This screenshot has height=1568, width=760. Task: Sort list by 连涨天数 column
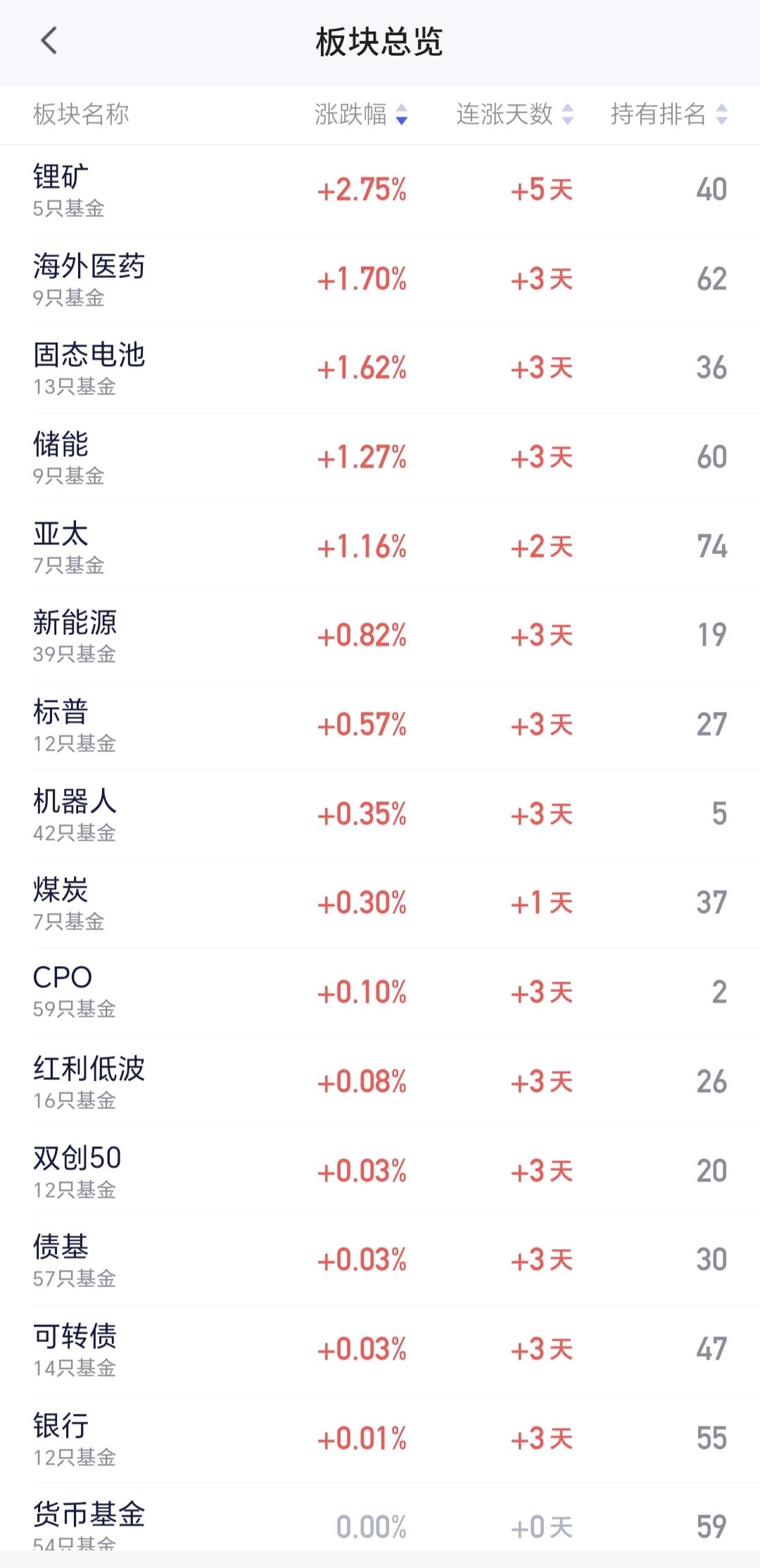coord(514,114)
